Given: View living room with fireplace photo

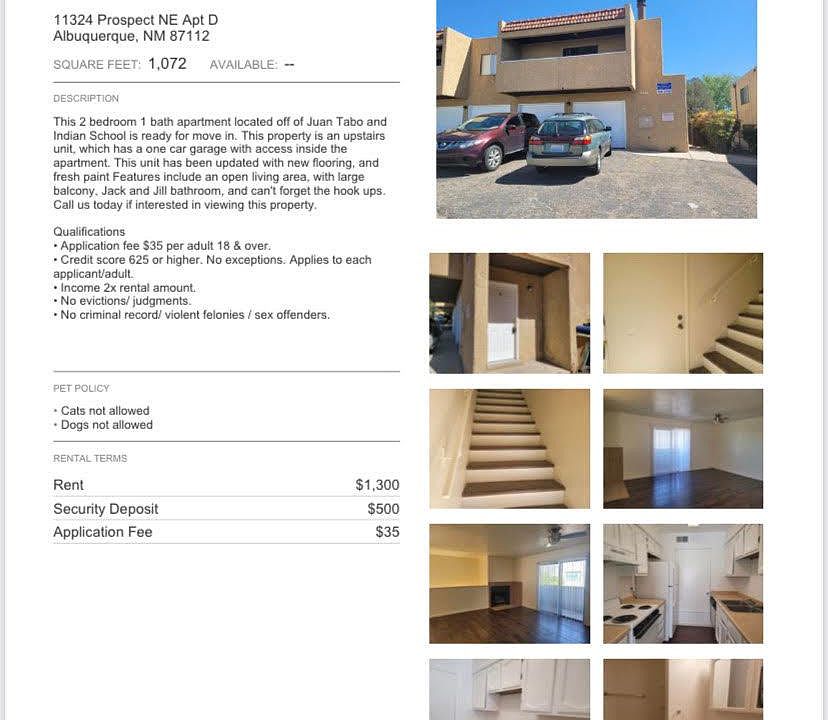Looking at the screenshot, I should [x=509, y=583].
